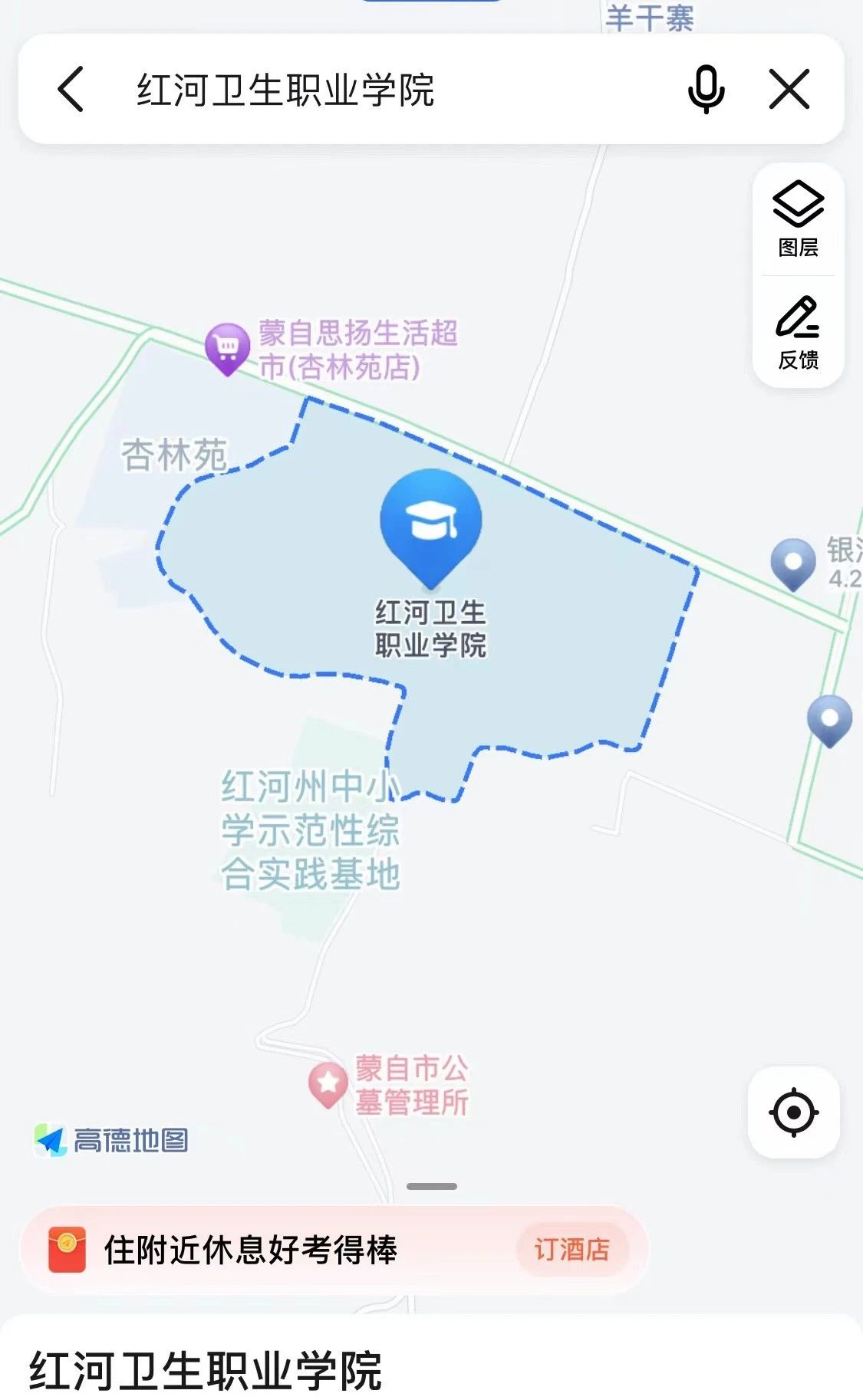This screenshot has height=1400, width=863.
Task: Go back using the left arrow
Action: pos(71,89)
